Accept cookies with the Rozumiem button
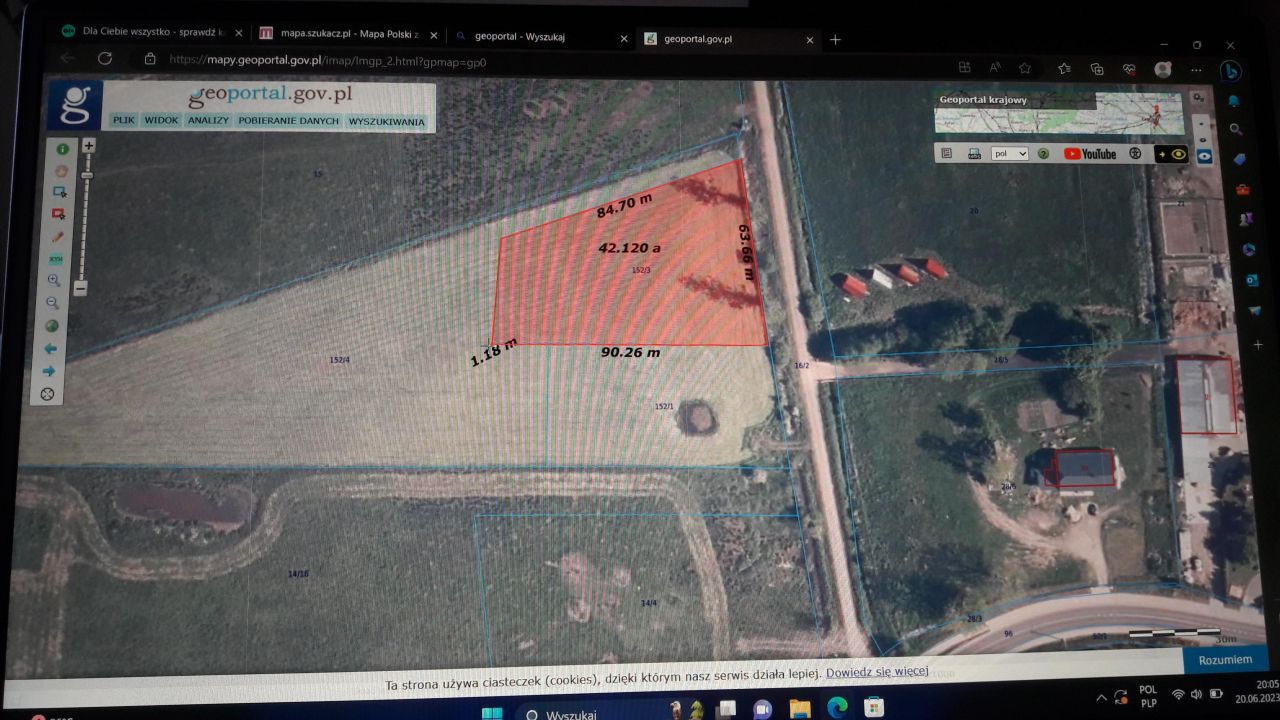This screenshot has height=720, width=1280. tap(1224, 659)
